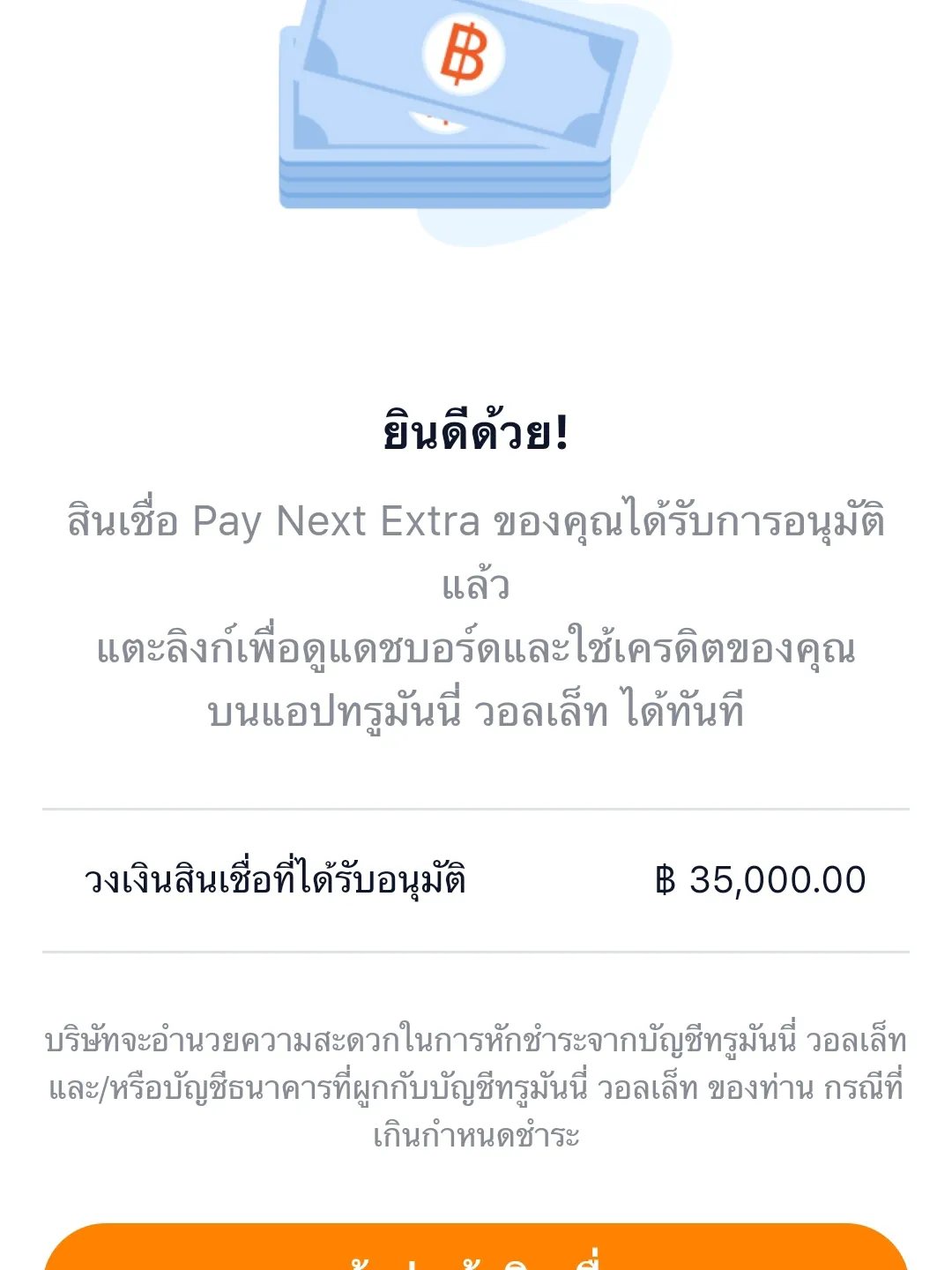Select the approved credit amount ฿ 35,000.00
The width and height of the screenshot is (952, 1270).
[760, 878]
